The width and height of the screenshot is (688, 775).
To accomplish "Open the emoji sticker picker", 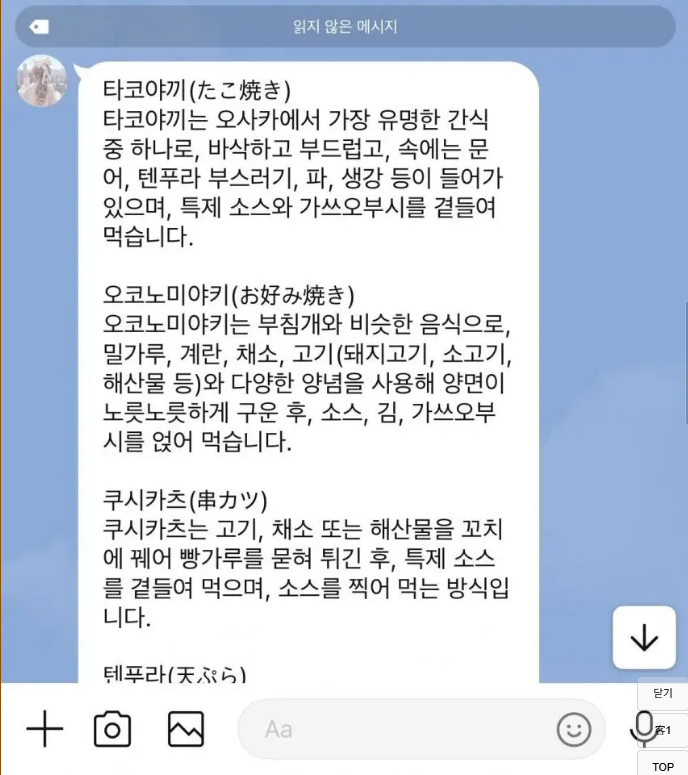I will click(574, 730).
